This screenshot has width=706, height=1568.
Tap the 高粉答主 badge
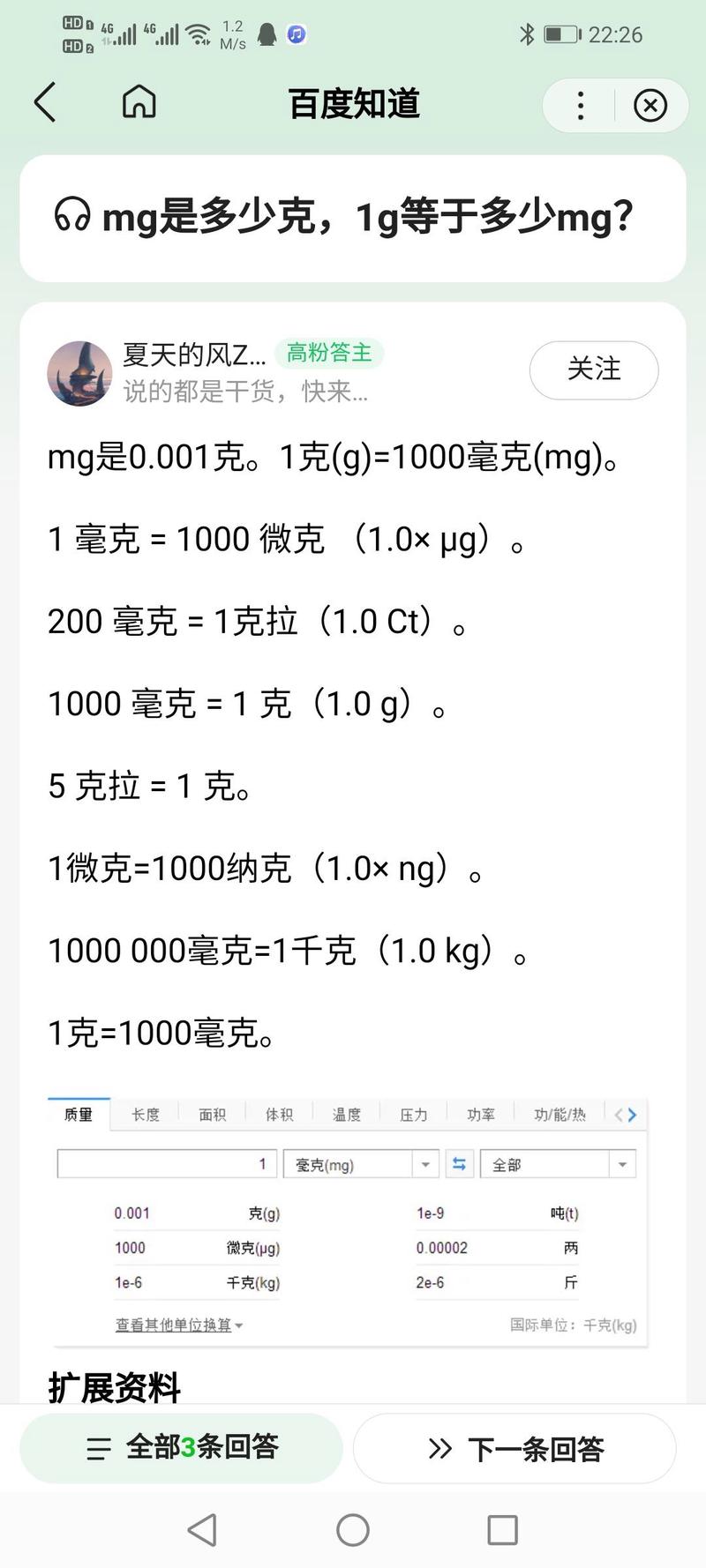[328, 353]
